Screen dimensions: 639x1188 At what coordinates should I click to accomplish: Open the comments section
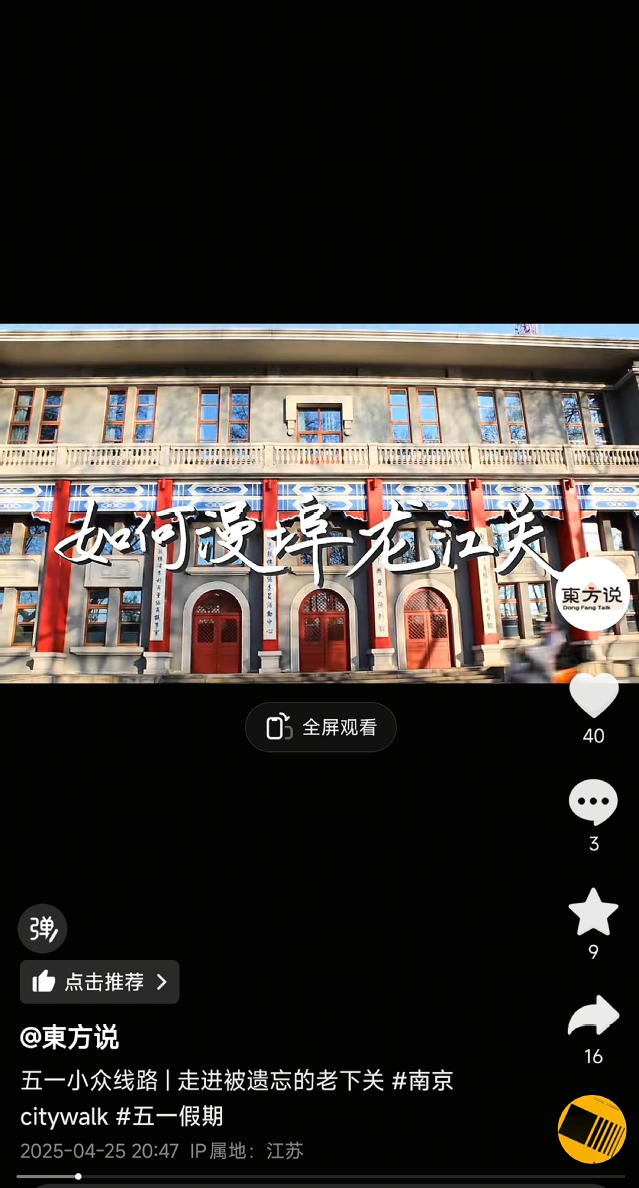pyautogui.click(x=593, y=803)
